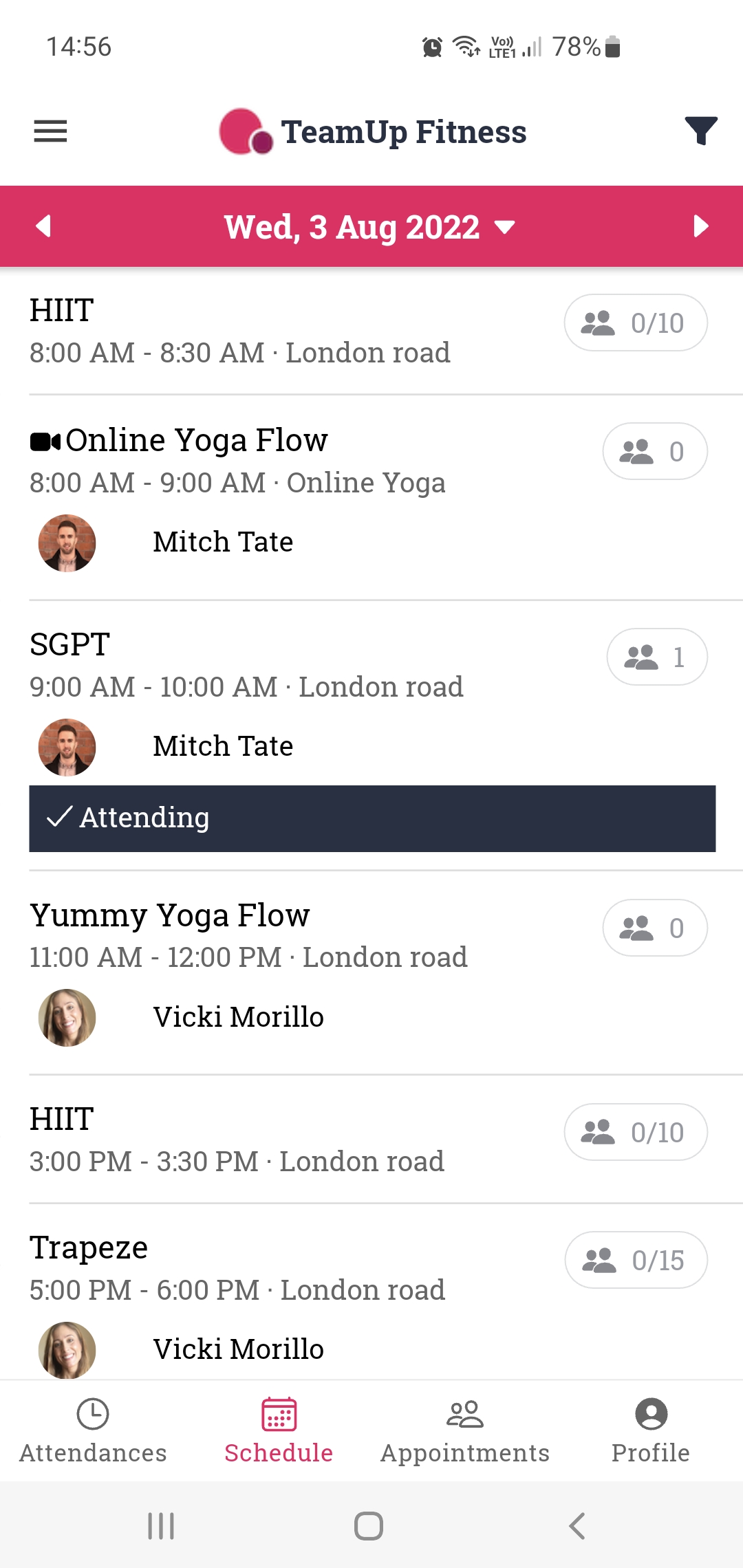Go to the next day
743x1568 pixels.
[700, 226]
